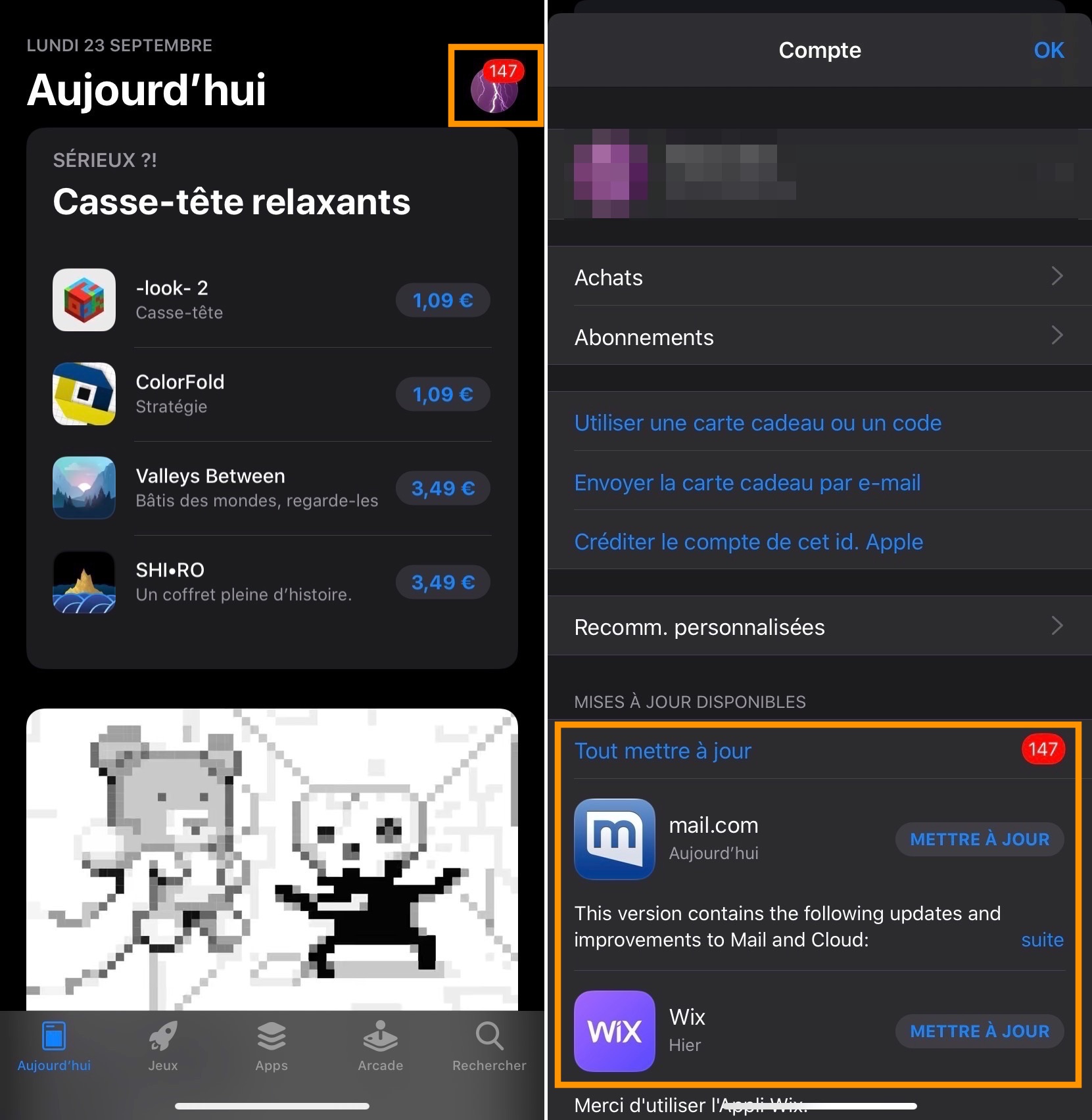Switch to the Jeux tab
This screenshot has height=1120, width=1092.
162,1045
